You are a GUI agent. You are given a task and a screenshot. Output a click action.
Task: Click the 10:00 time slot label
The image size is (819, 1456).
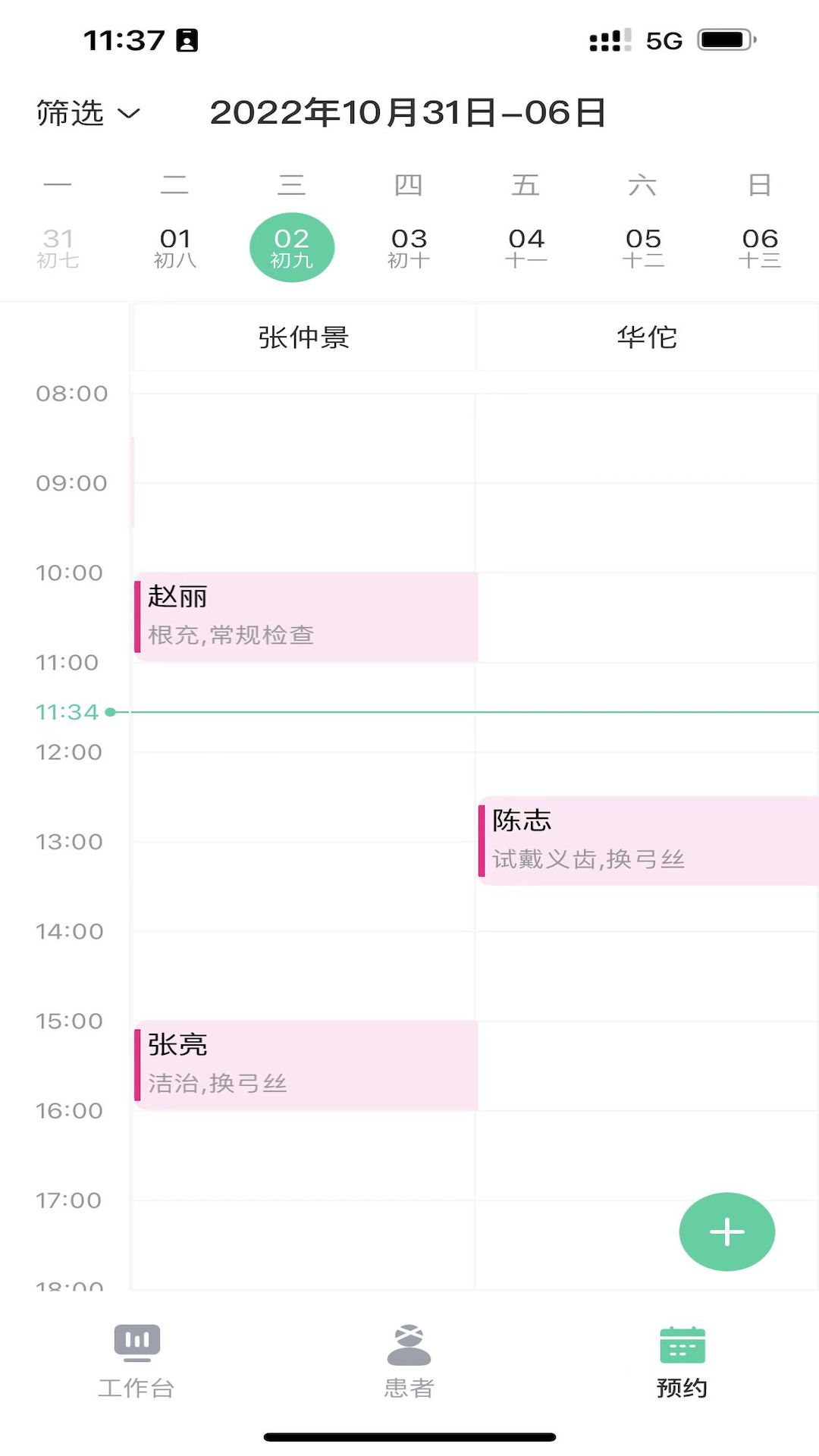(x=71, y=573)
